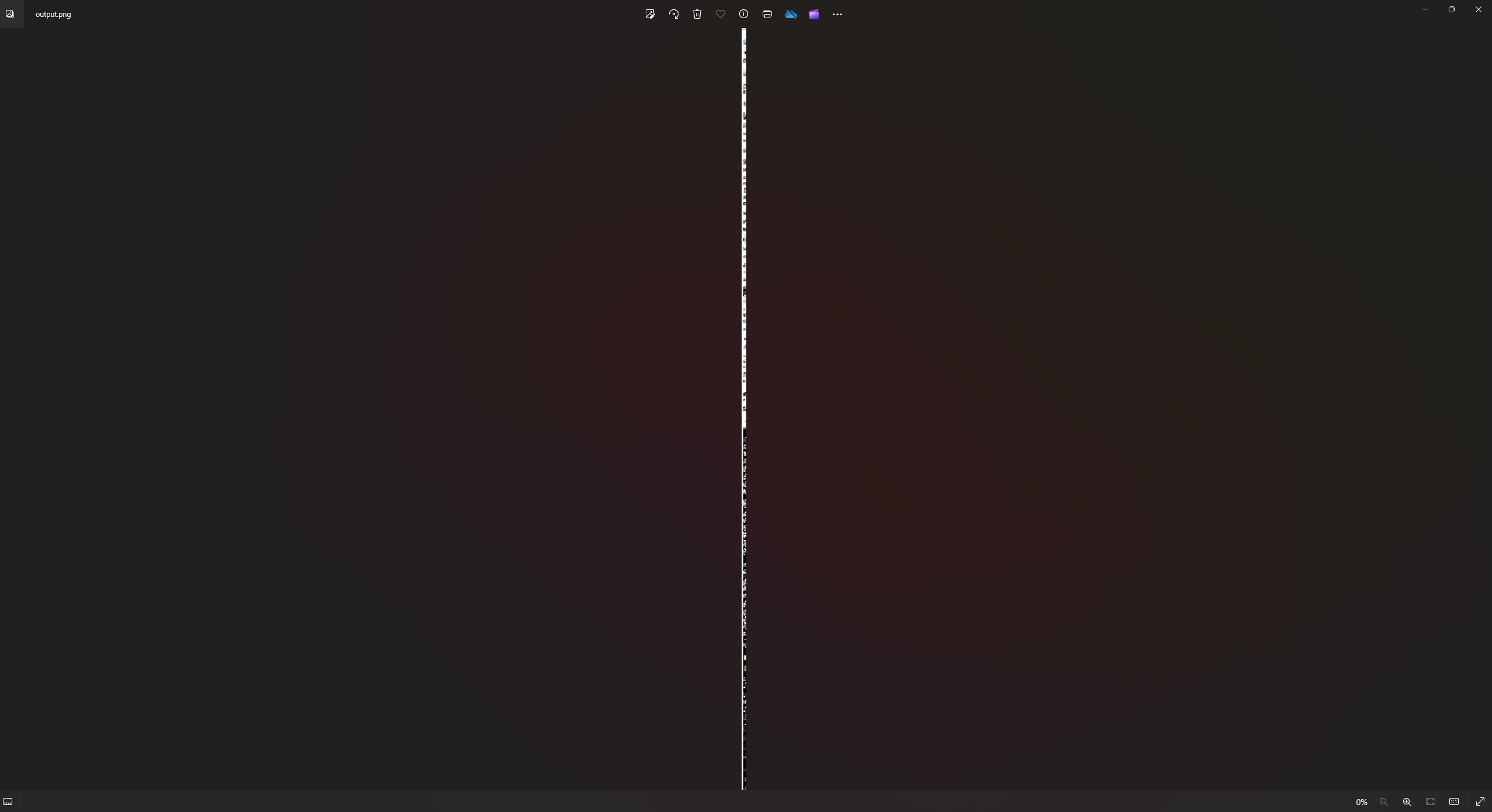The height and width of the screenshot is (812, 1492).
Task: Show file info panel
Action: [x=743, y=15]
